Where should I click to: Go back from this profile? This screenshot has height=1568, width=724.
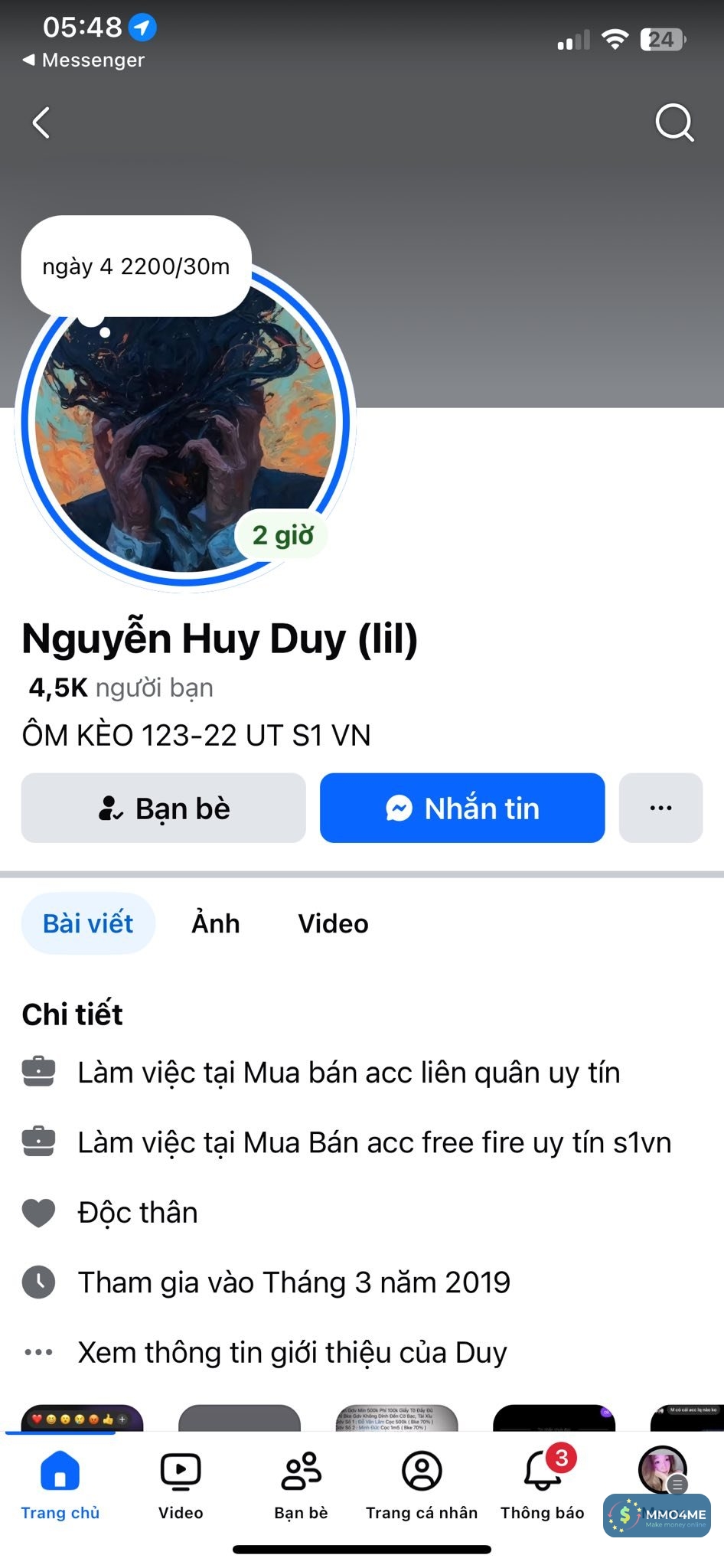pos(41,122)
